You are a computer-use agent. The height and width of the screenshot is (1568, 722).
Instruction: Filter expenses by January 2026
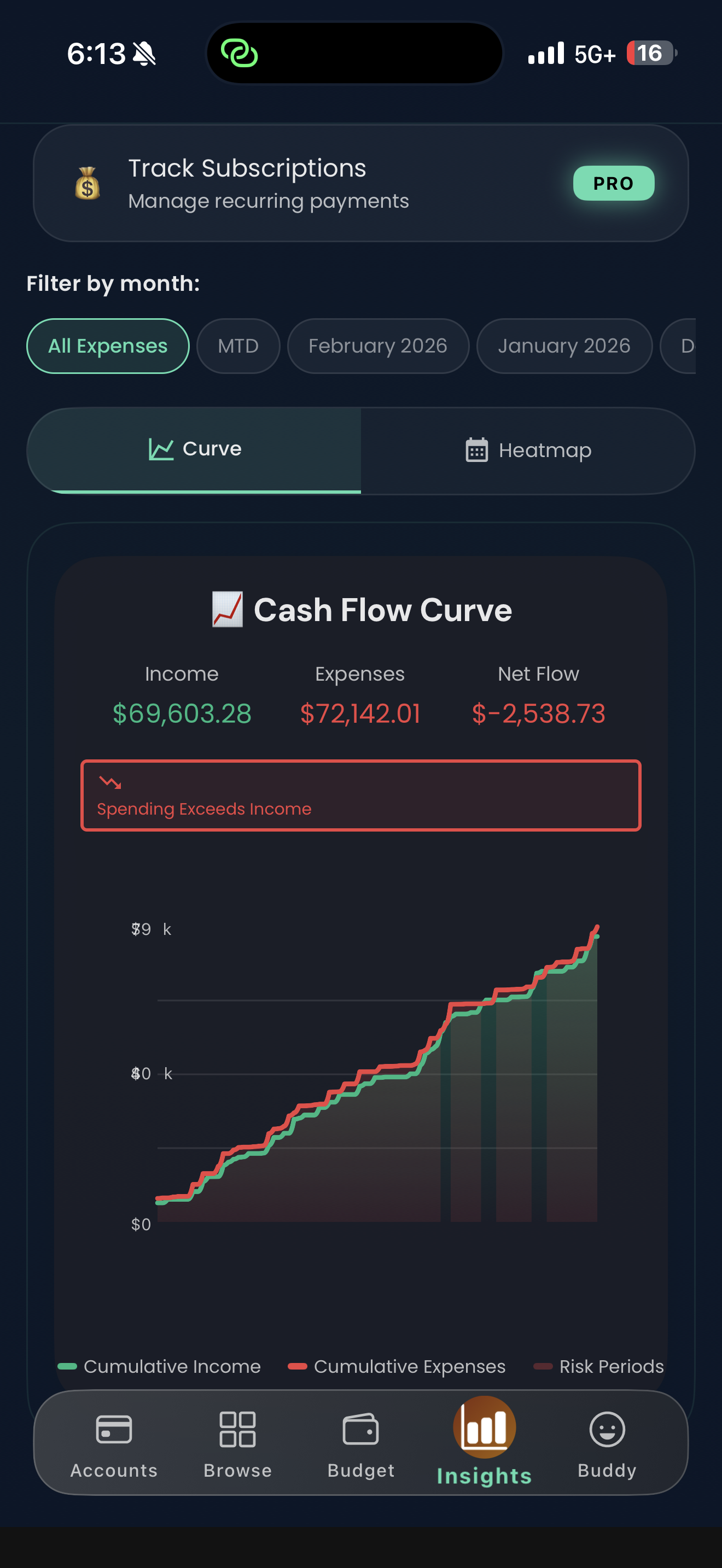pyautogui.click(x=564, y=346)
